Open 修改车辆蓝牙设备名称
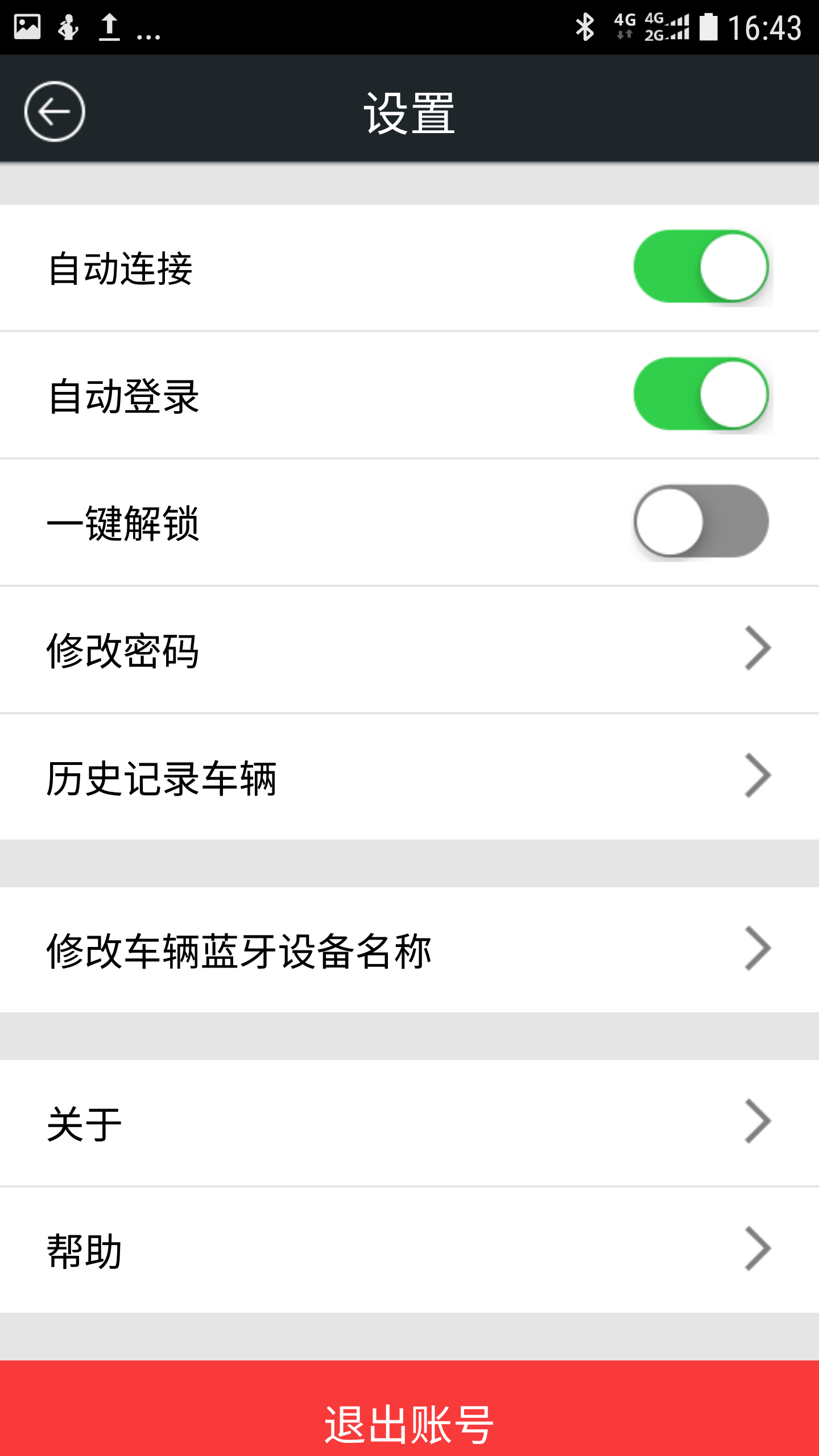819x1456 pixels. 409,950
